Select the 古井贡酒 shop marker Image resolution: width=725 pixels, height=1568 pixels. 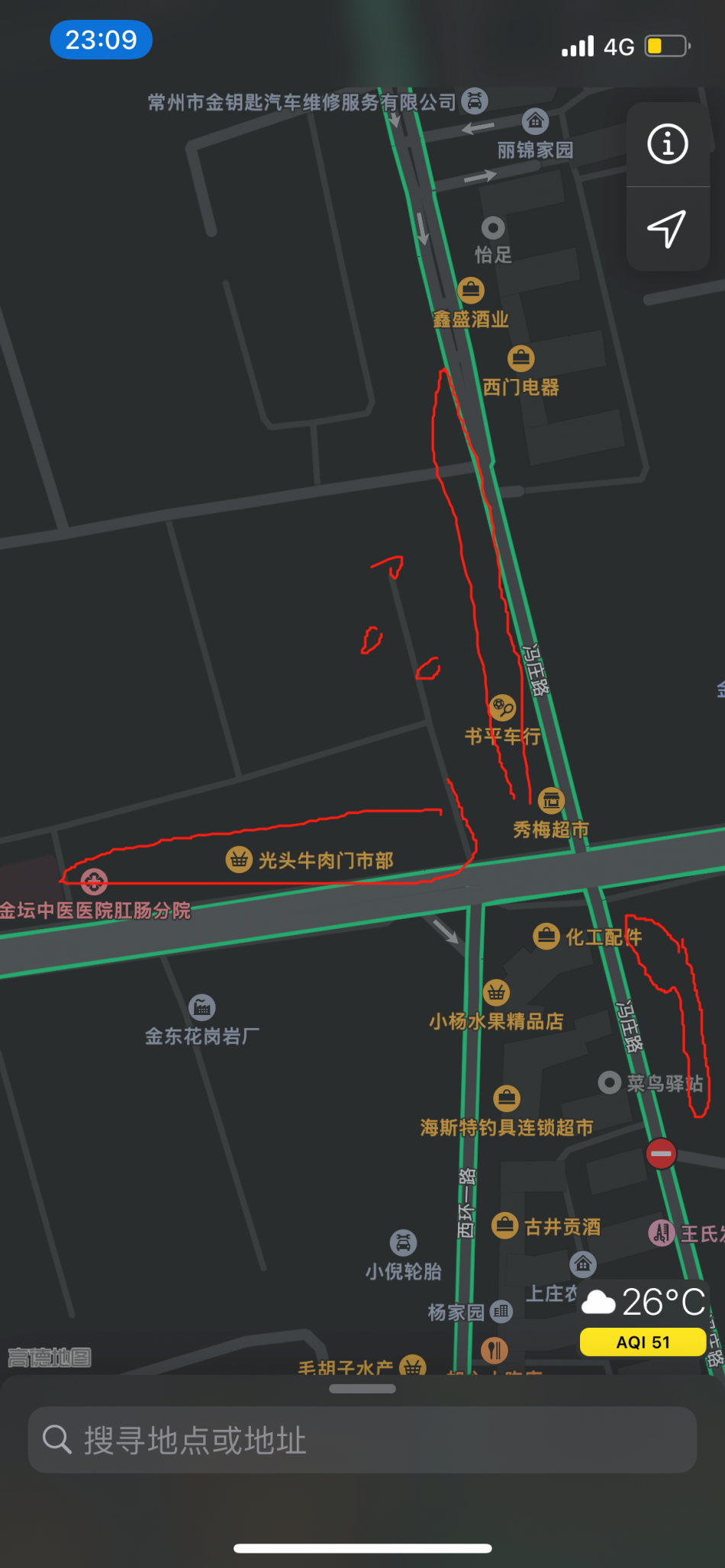click(504, 1226)
